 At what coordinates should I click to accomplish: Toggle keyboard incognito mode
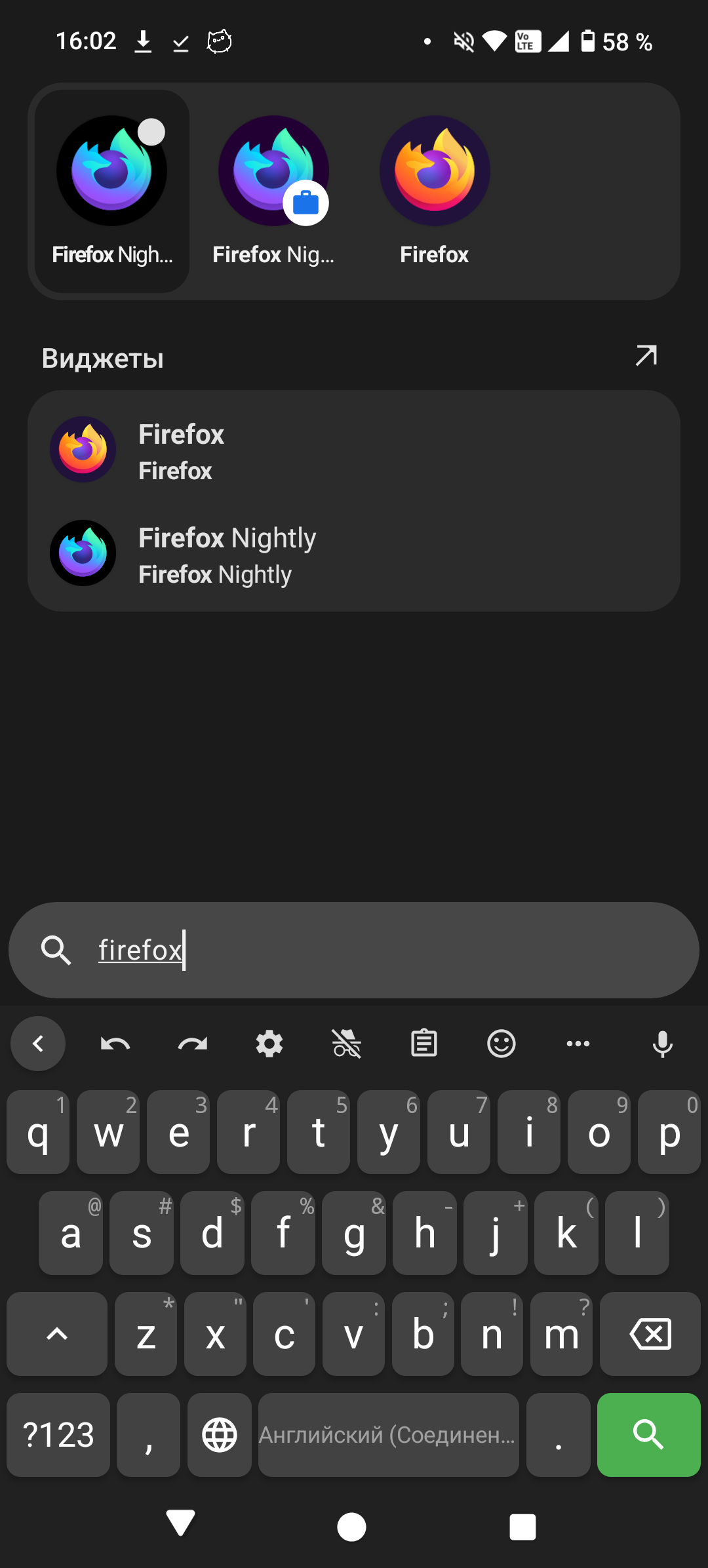pyautogui.click(x=347, y=1044)
